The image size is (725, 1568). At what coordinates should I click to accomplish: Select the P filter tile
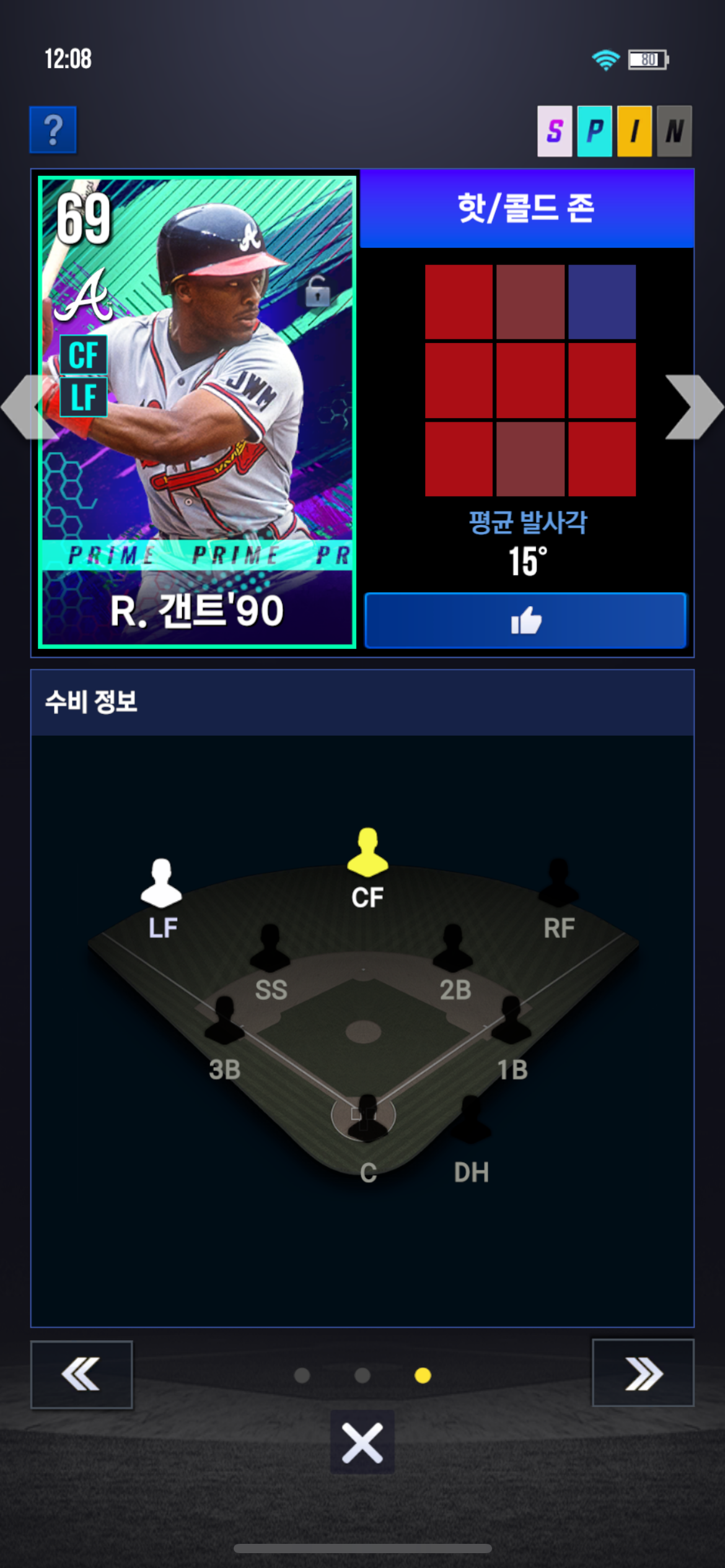coord(594,131)
